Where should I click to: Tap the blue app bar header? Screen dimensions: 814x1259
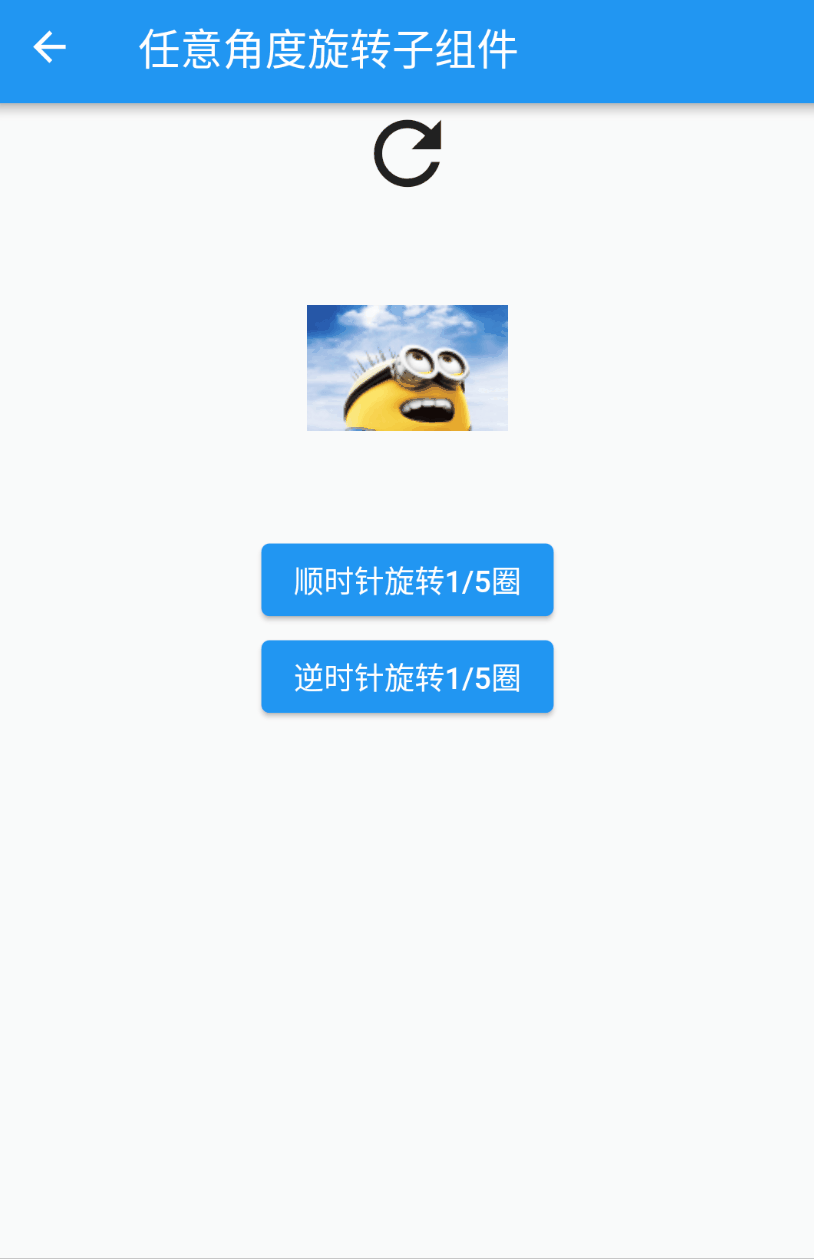click(x=407, y=50)
